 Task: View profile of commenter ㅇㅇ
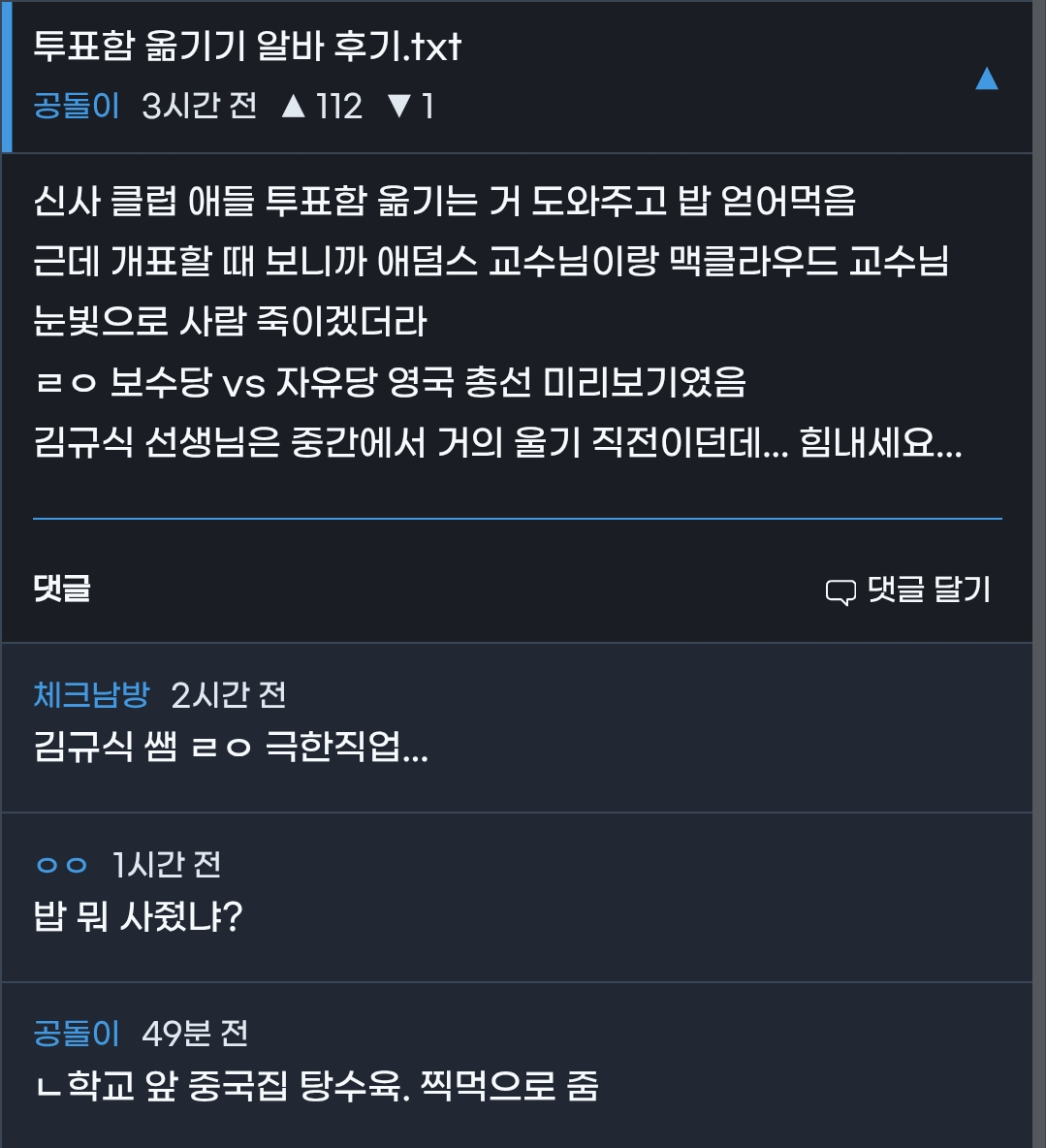pos(61,864)
